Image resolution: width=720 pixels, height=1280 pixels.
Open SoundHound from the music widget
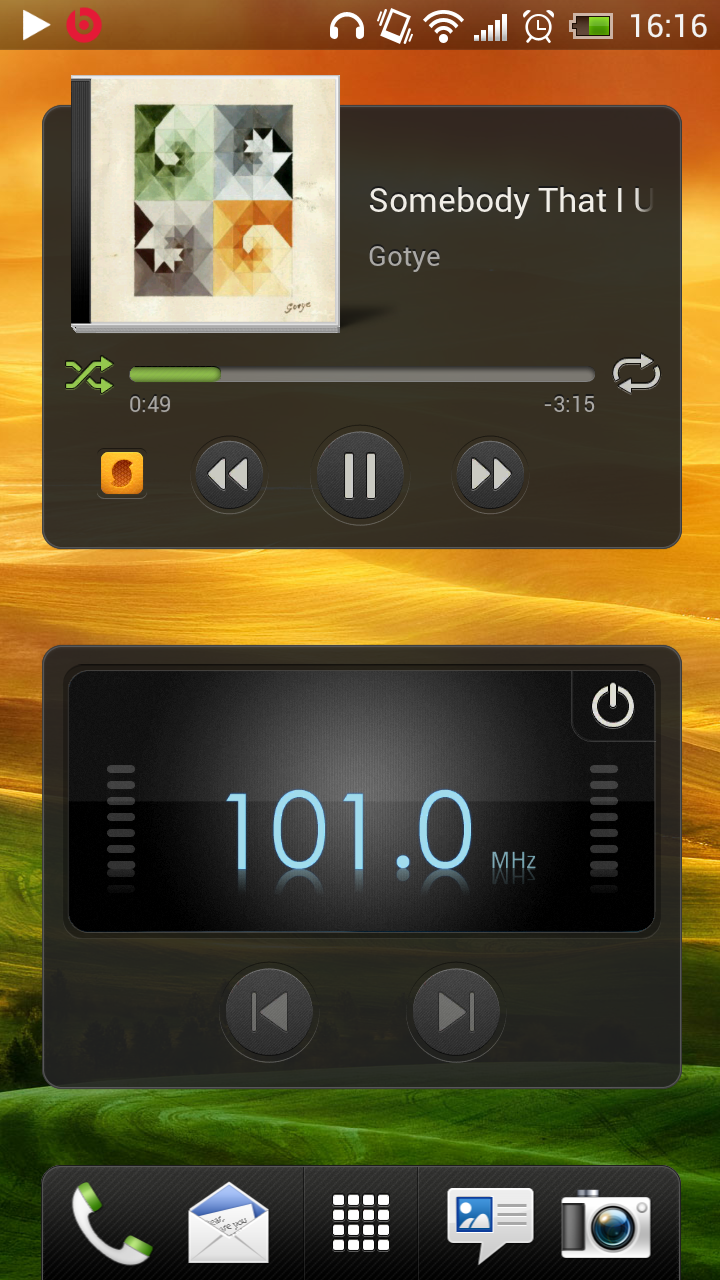pyautogui.click(x=122, y=474)
